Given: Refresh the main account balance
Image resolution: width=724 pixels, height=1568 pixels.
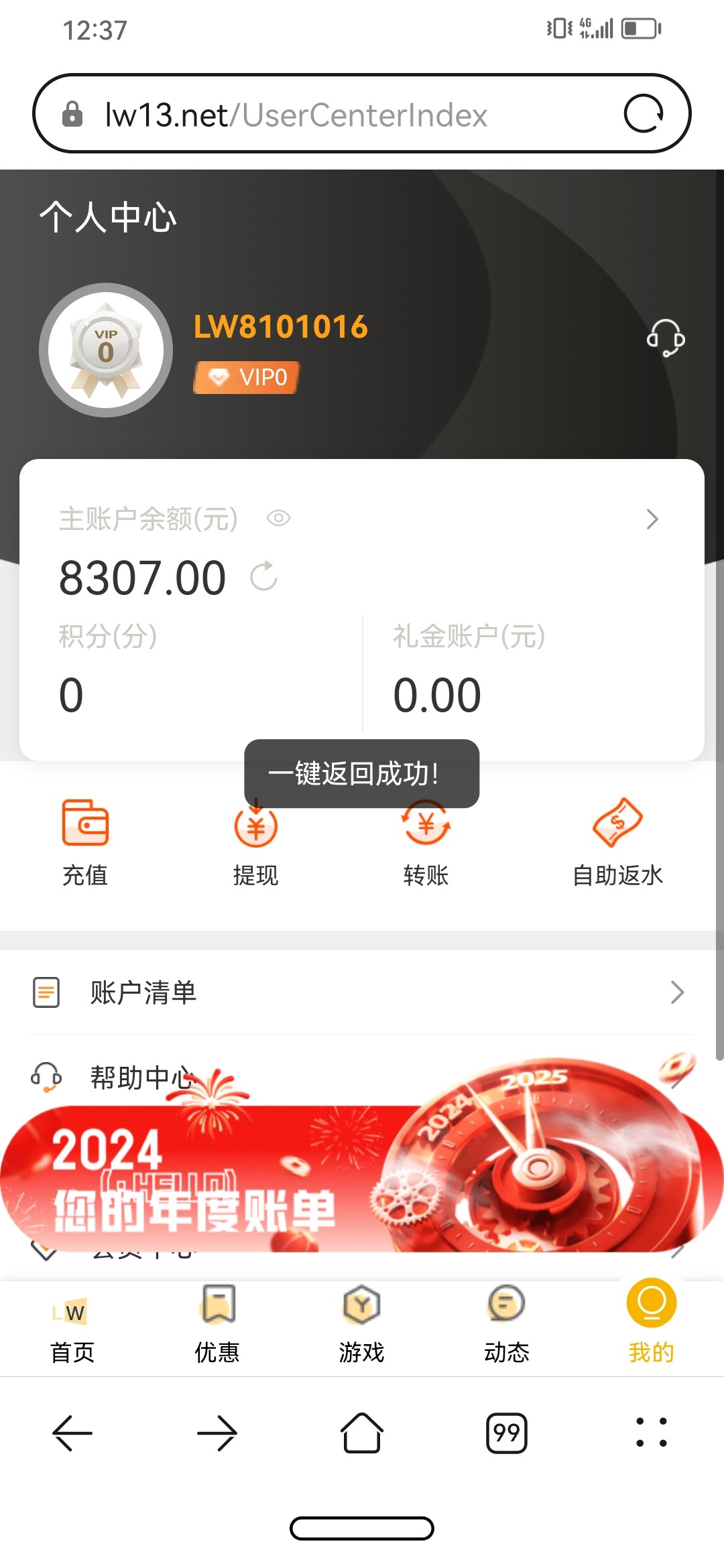Looking at the screenshot, I should coord(263,576).
